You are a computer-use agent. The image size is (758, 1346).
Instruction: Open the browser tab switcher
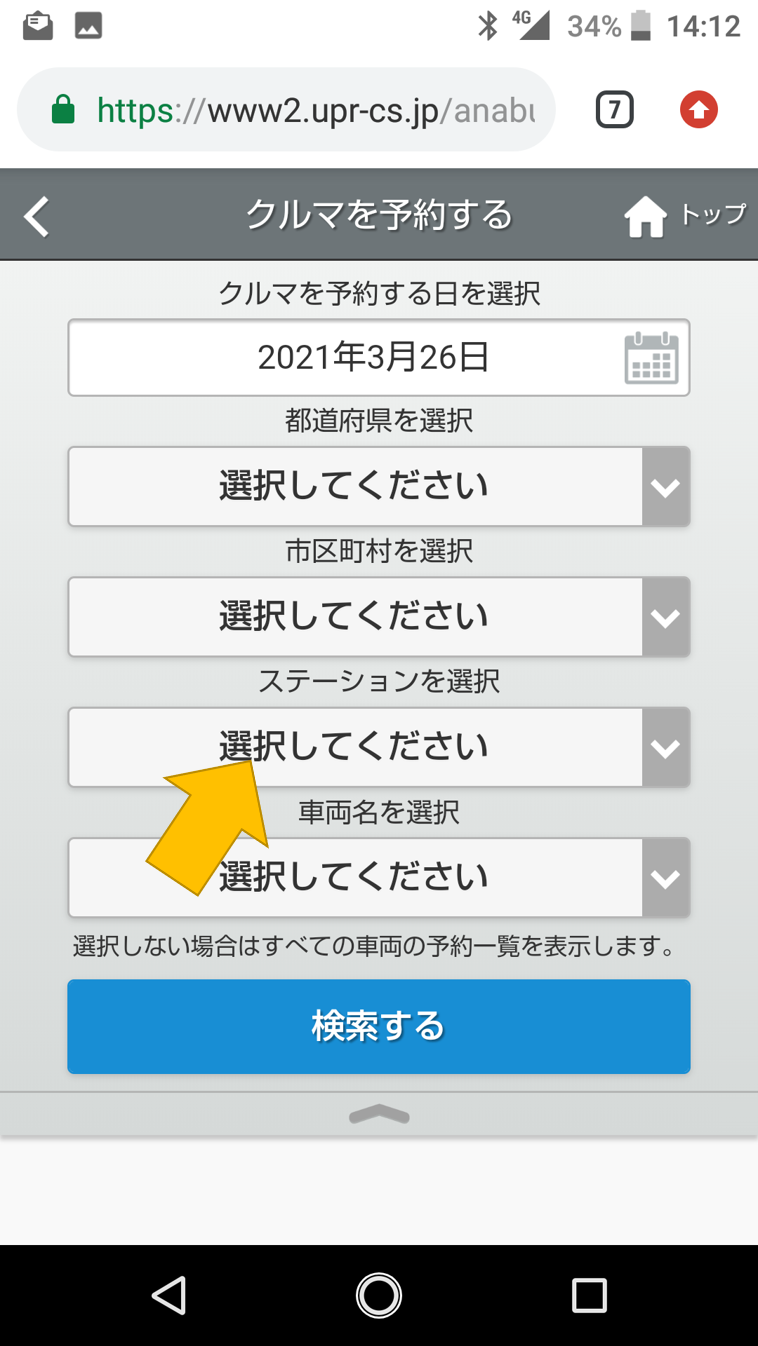614,110
